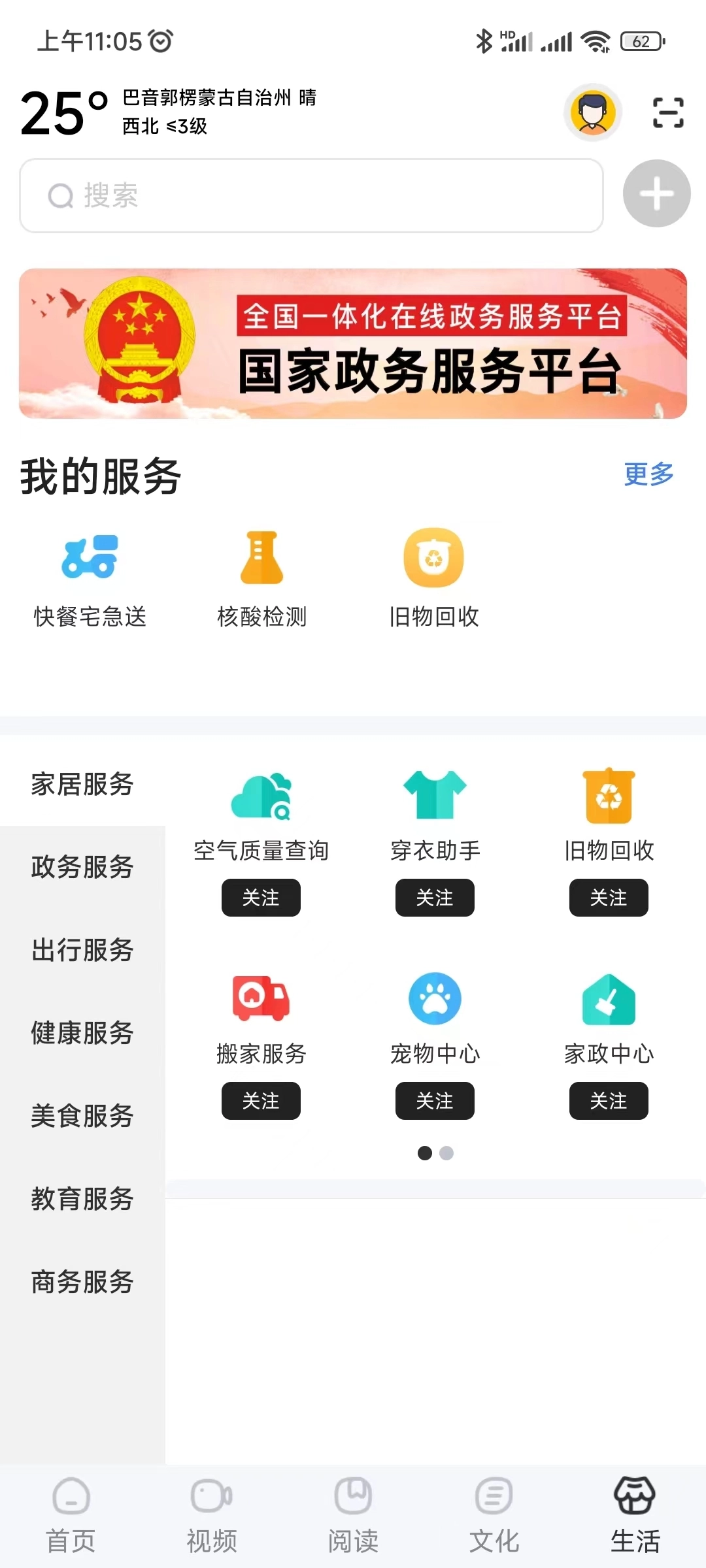Open the 宠物中心 paw icon
The image size is (706, 1568).
coord(434,998)
